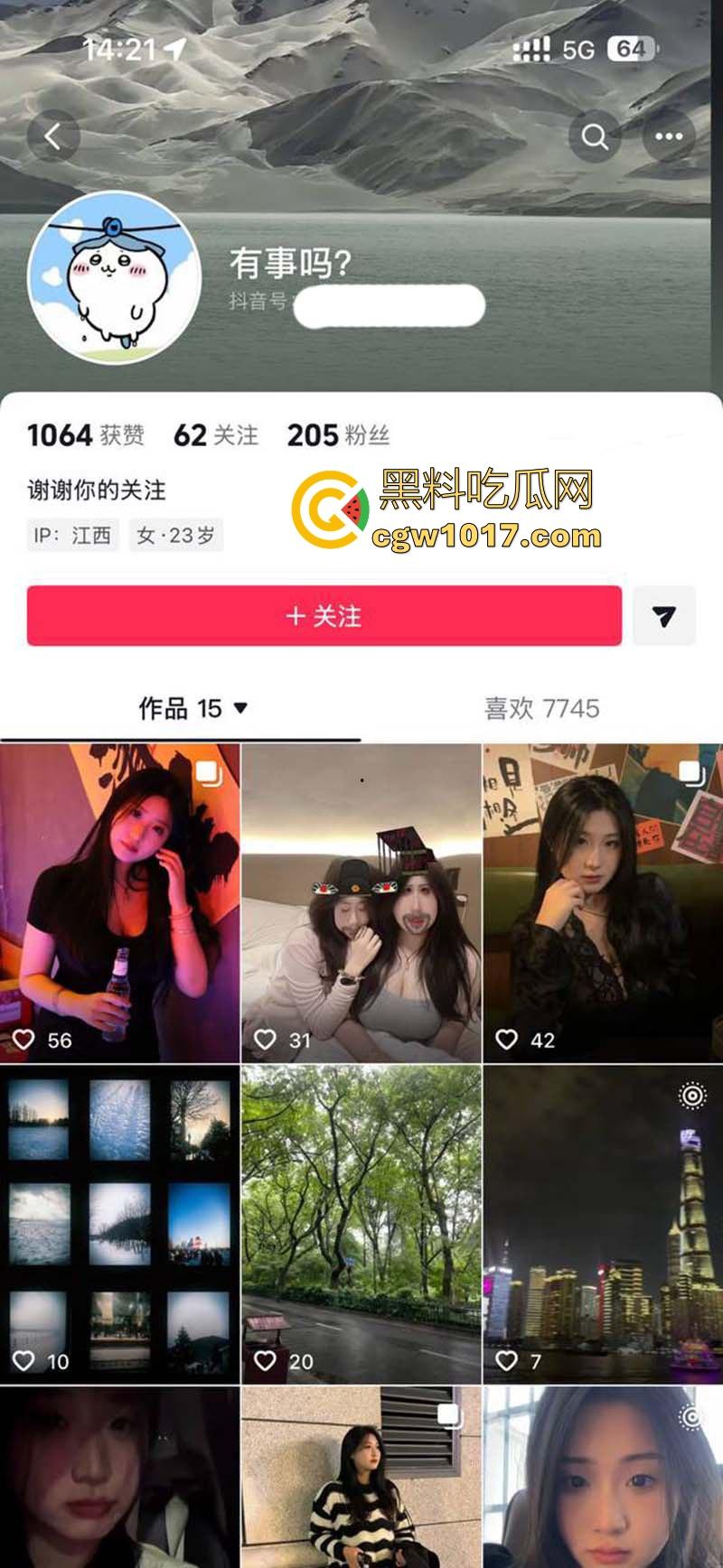The width and height of the screenshot is (723, 1568).
Task: Click the paper-plane message icon beside 关注
Action: point(666,616)
